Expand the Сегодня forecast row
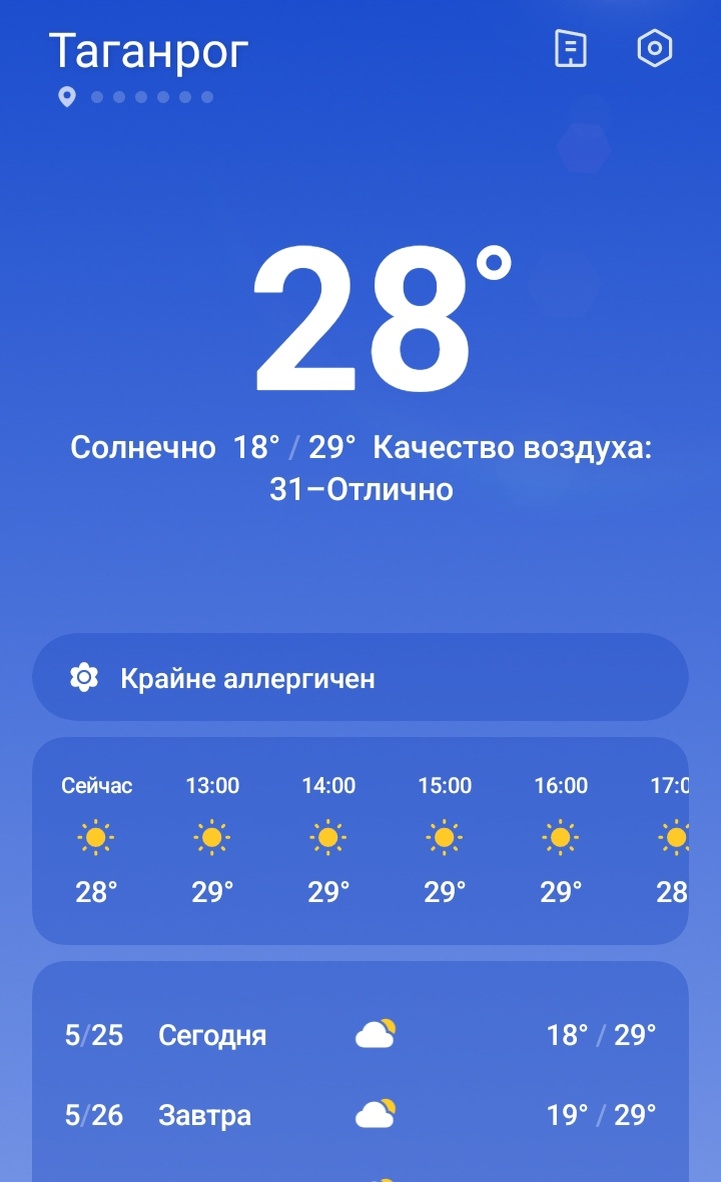Image resolution: width=721 pixels, height=1182 pixels. coord(360,1034)
